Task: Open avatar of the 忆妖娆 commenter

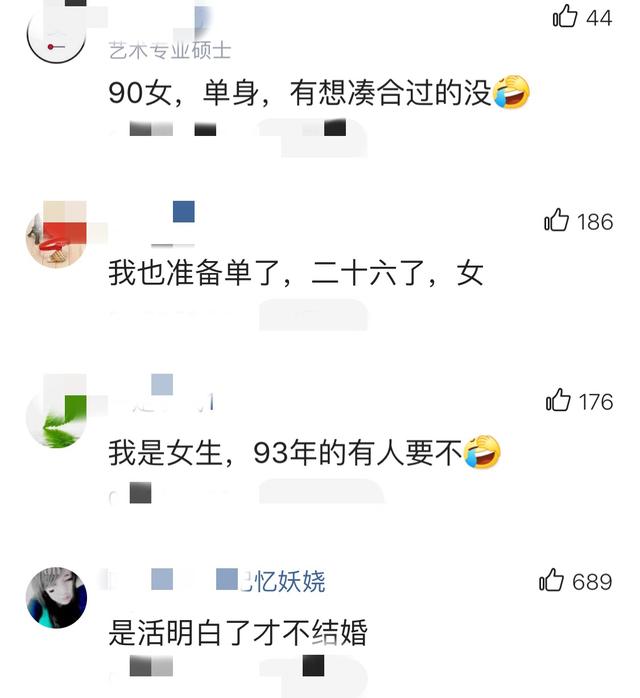Action: click(x=56, y=597)
